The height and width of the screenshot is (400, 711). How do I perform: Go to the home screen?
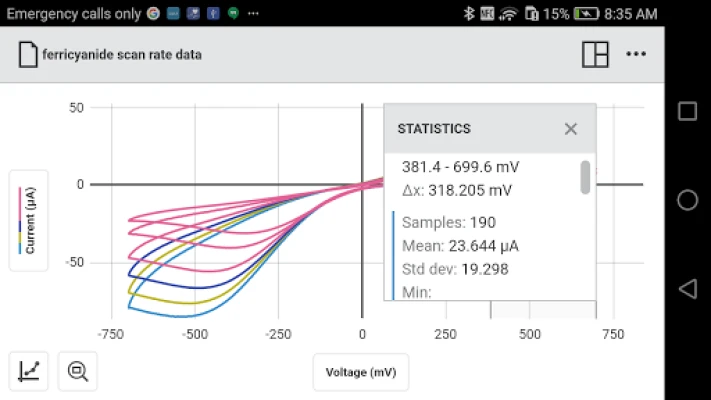687,200
